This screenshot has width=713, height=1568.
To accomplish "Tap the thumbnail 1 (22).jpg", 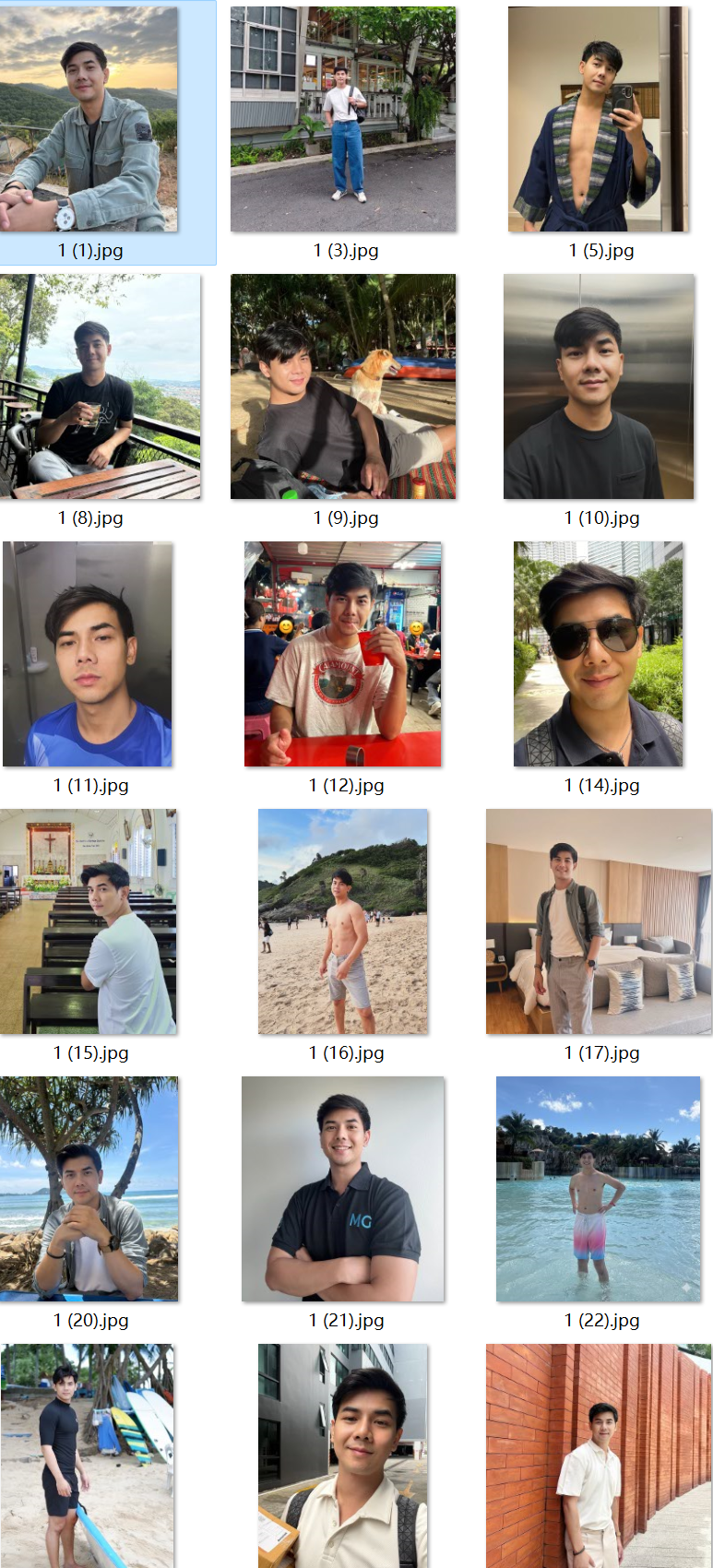I will click(x=599, y=1190).
